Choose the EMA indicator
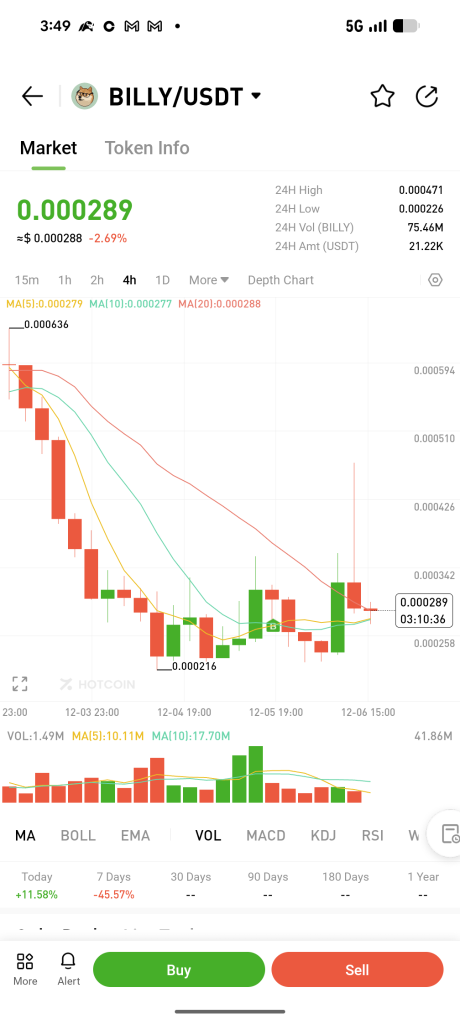Screen dimensions: 460x1024 click(x=135, y=835)
